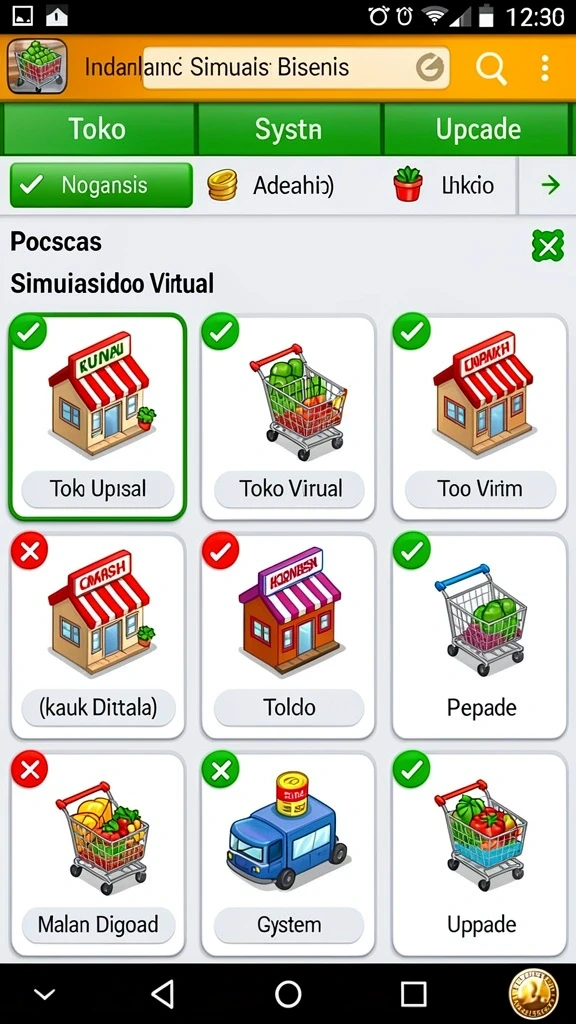Open the Pepade cart card
Screen dimensions: 576x1024
click(479, 637)
